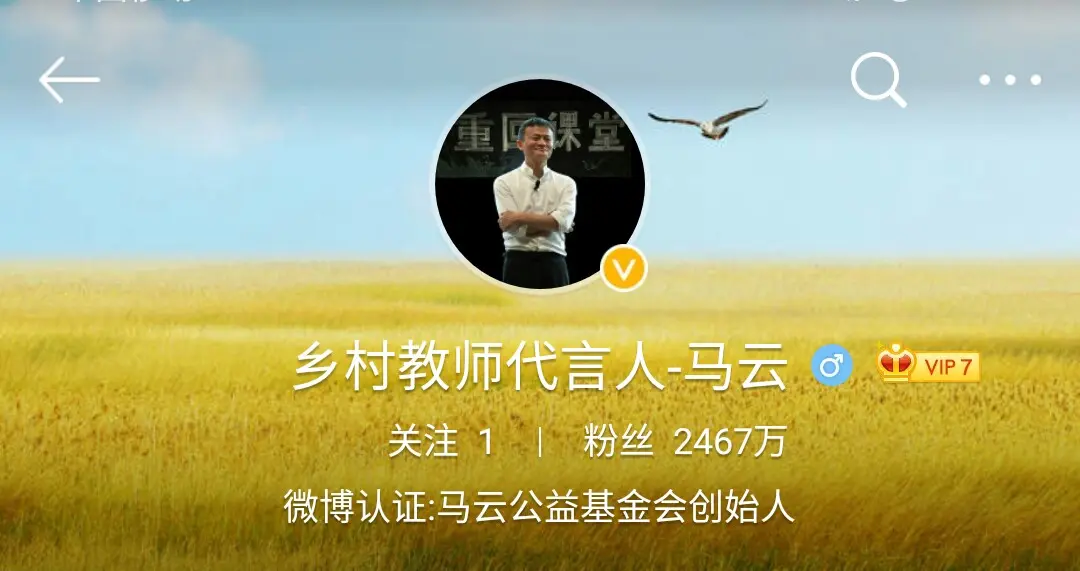
Task: Open the 粉丝 followers list
Action: 684,441
